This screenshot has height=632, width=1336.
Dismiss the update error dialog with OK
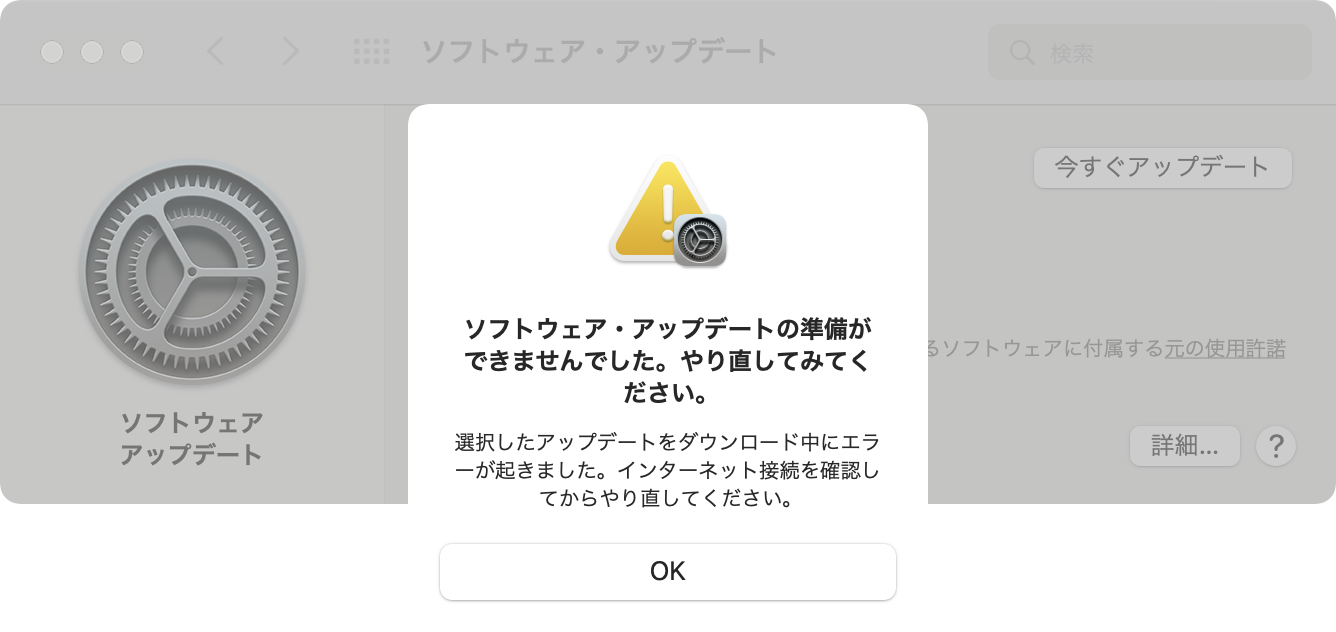[x=667, y=571]
